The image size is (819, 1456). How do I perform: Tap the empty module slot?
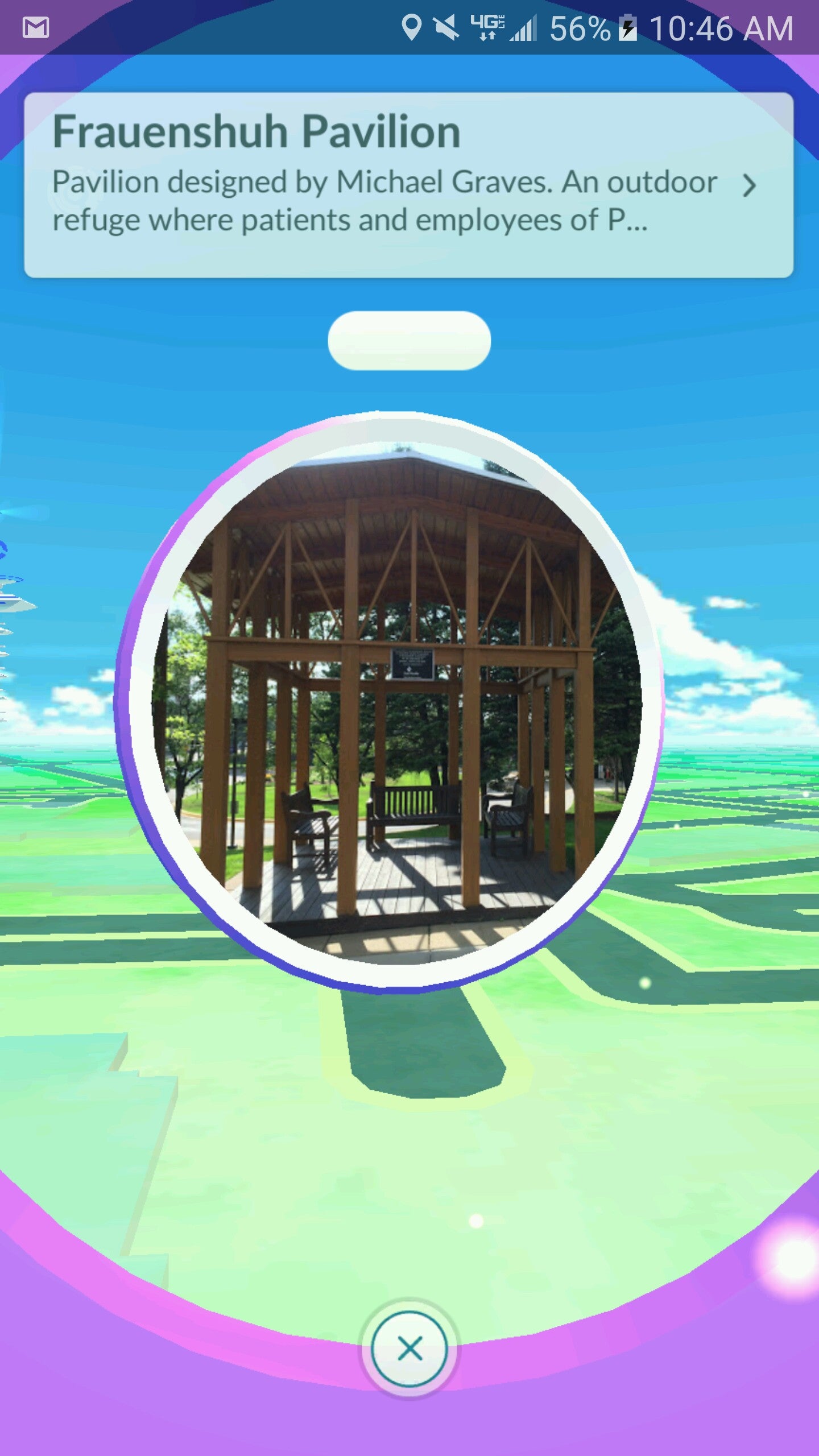[x=409, y=341]
